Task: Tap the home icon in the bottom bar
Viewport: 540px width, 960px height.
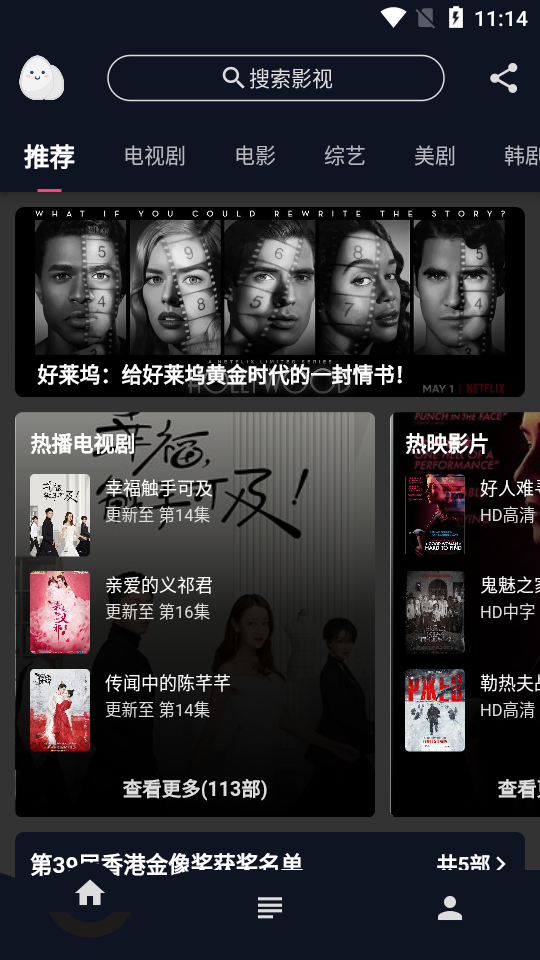Action: [90, 895]
